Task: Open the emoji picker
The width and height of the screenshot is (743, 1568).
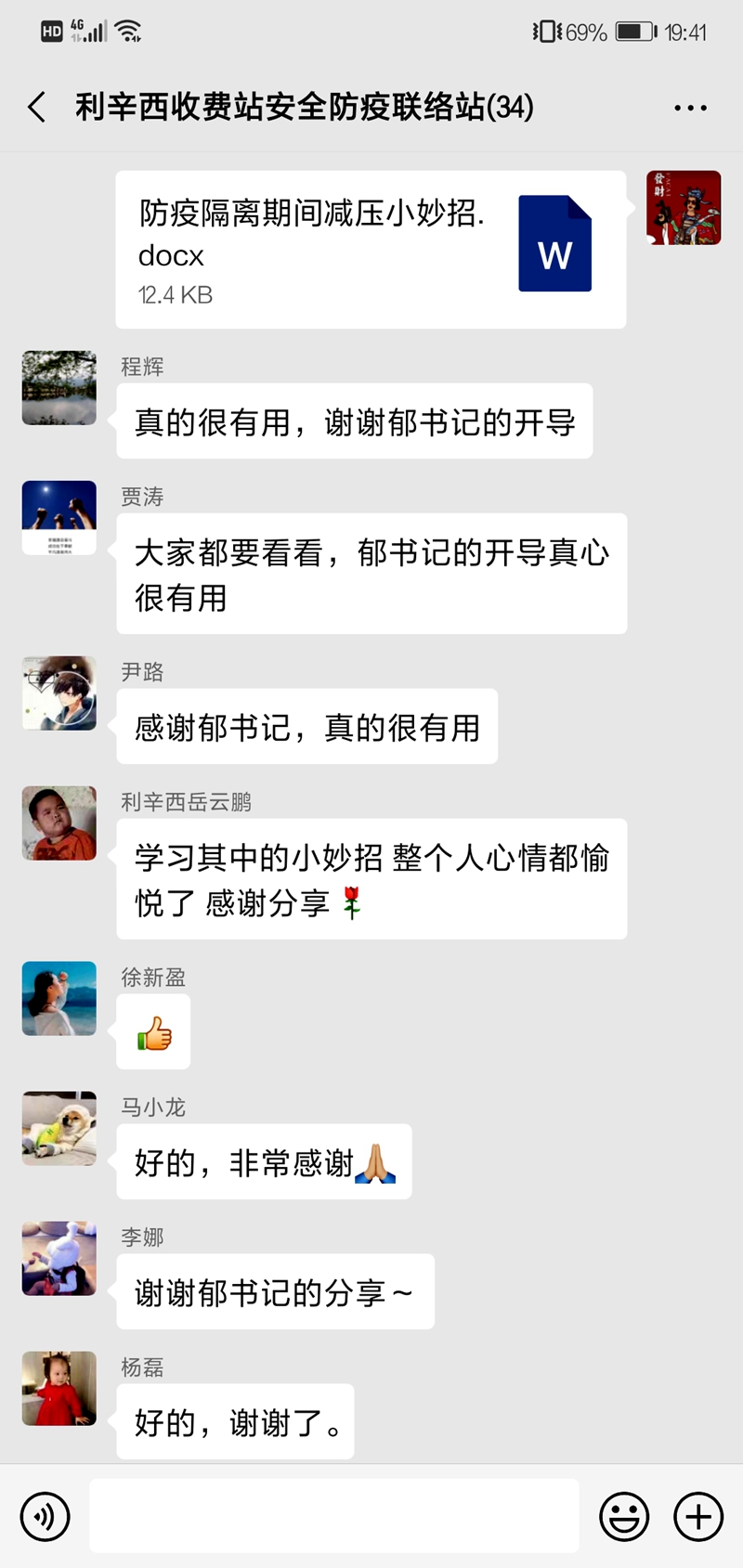Action: pos(624,1517)
